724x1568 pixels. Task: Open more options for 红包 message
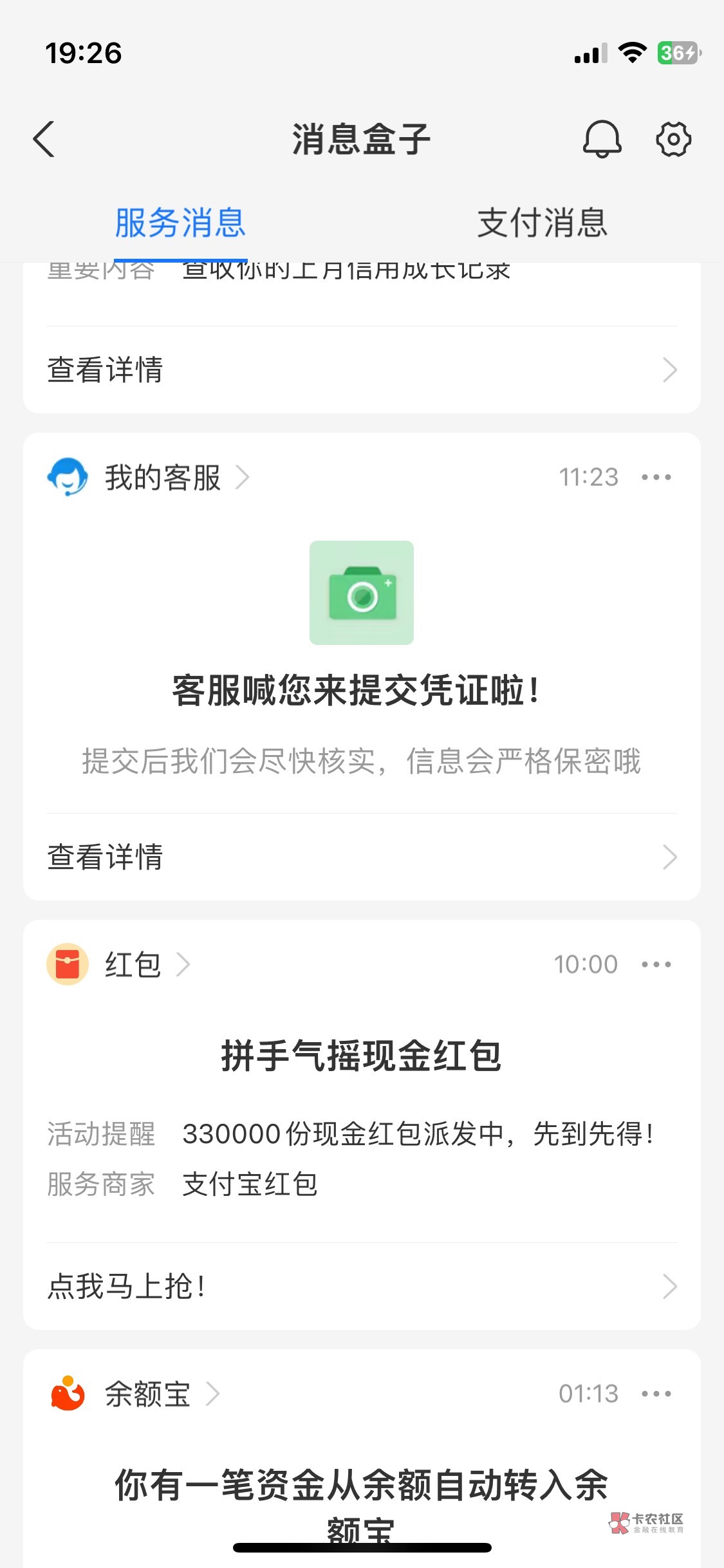(656, 964)
